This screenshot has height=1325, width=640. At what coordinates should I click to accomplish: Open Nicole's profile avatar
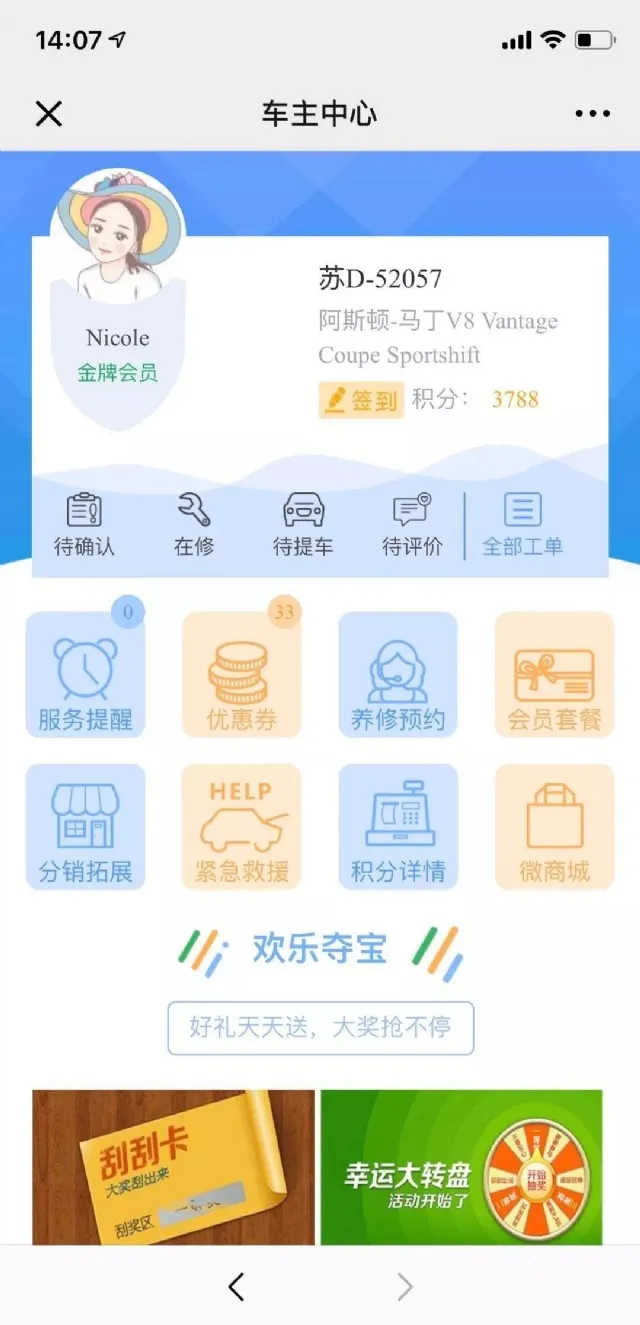click(118, 236)
